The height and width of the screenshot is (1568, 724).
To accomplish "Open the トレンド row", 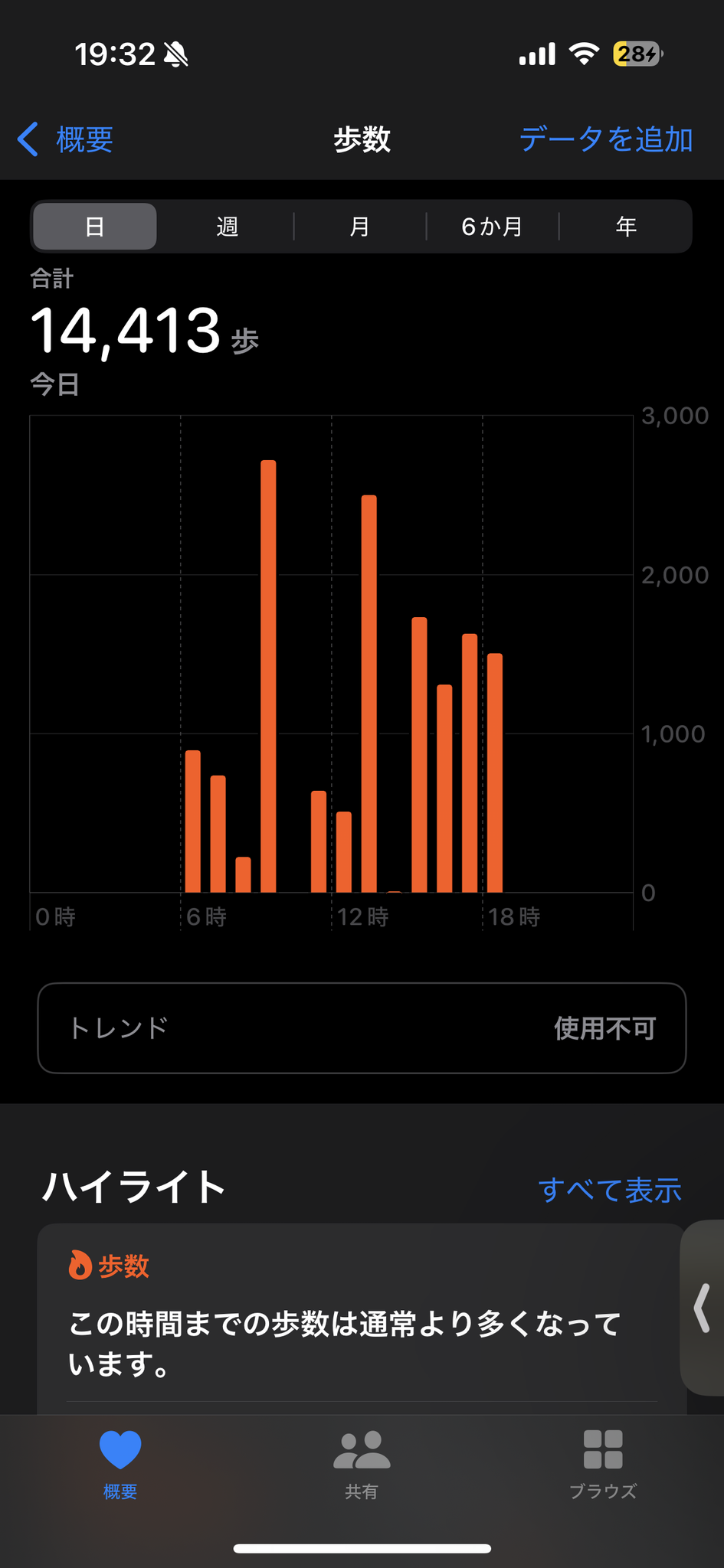I will [x=362, y=1028].
